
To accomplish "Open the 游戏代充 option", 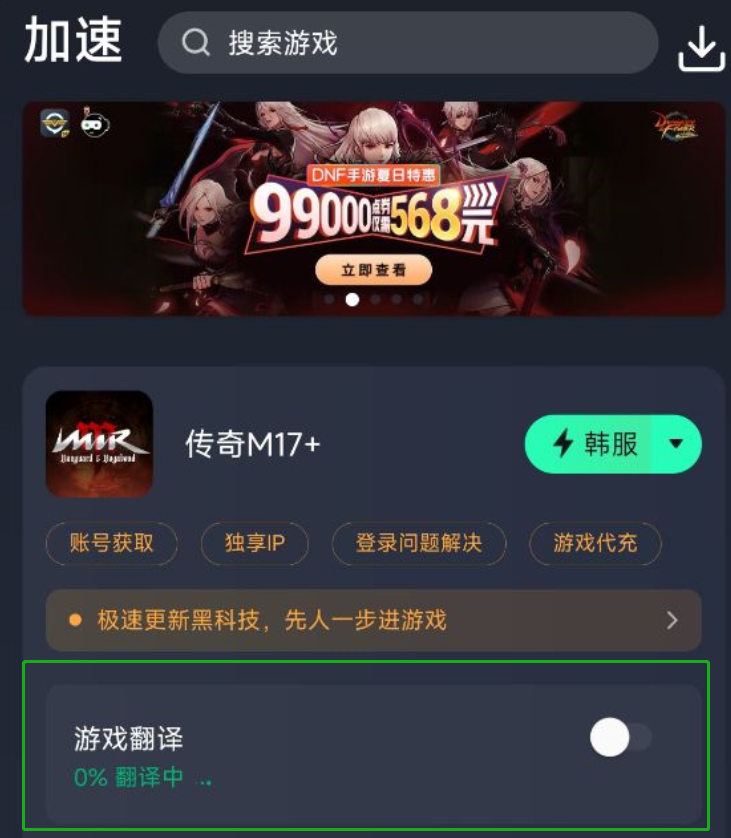I will 595,543.
